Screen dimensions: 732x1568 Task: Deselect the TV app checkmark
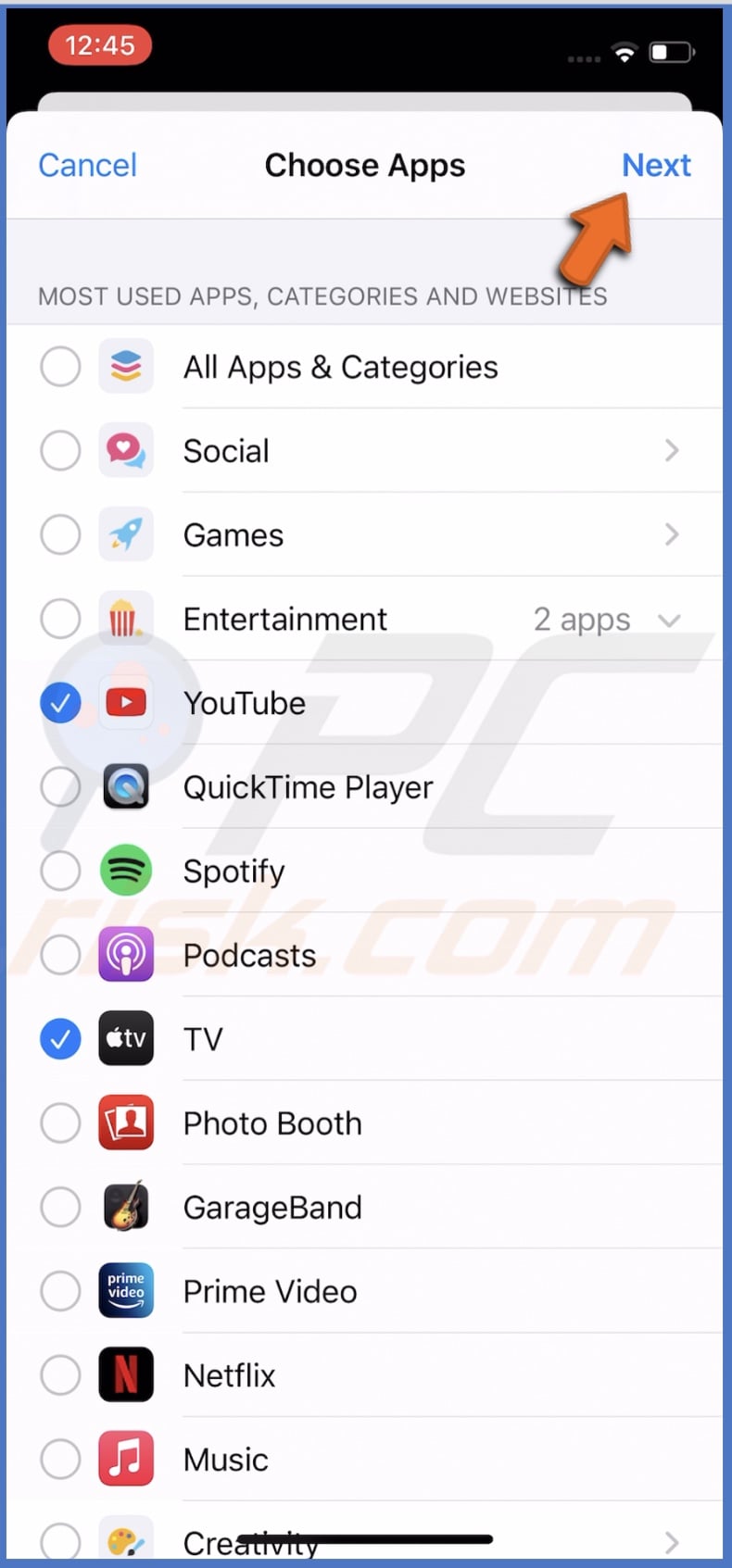[x=60, y=1039]
